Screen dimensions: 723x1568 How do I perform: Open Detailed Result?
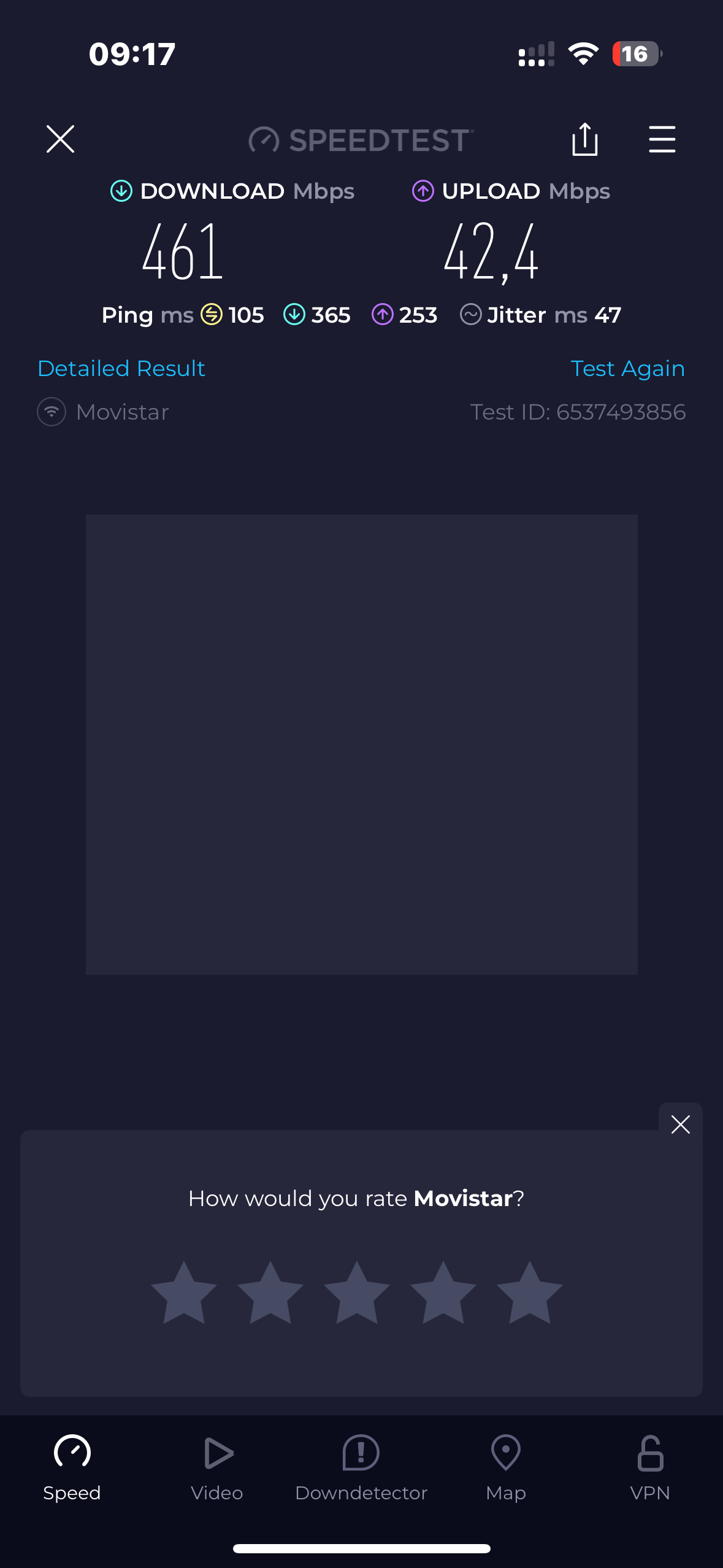click(121, 368)
